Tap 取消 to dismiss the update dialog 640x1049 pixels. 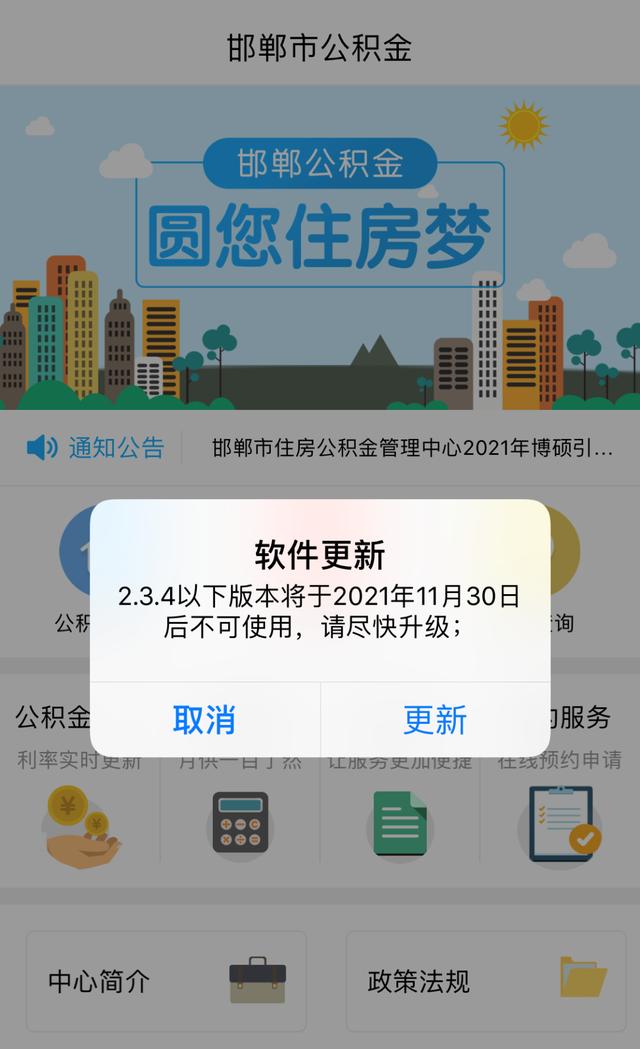click(204, 720)
